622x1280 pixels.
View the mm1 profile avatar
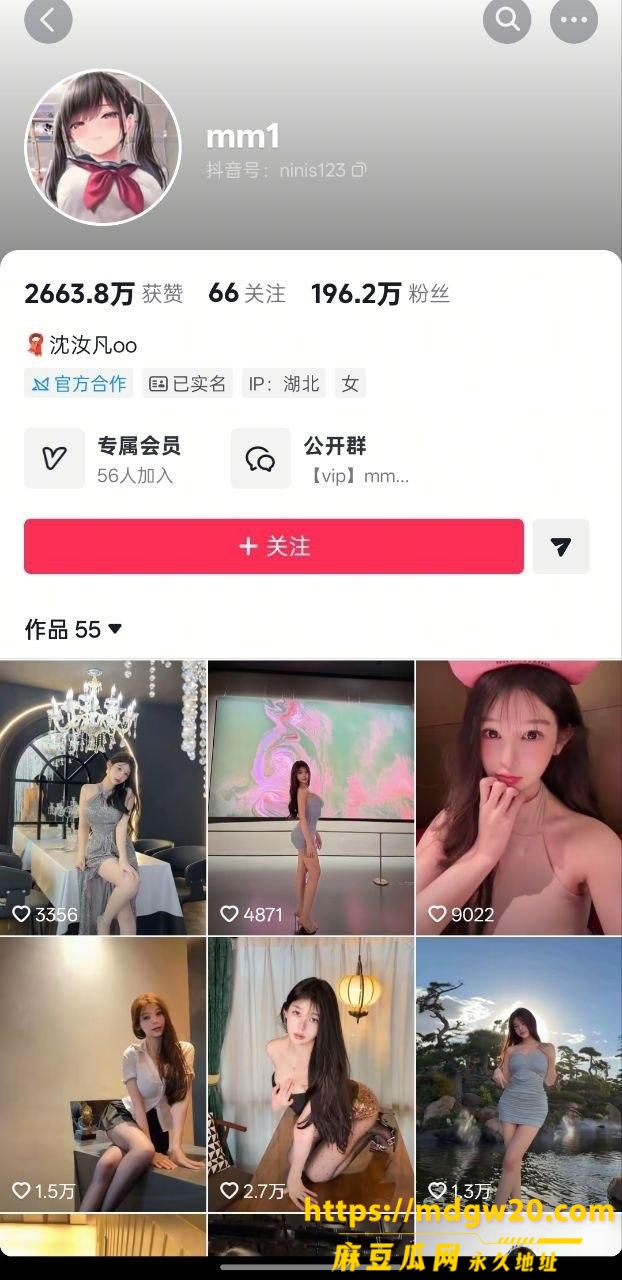click(x=103, y=147)
